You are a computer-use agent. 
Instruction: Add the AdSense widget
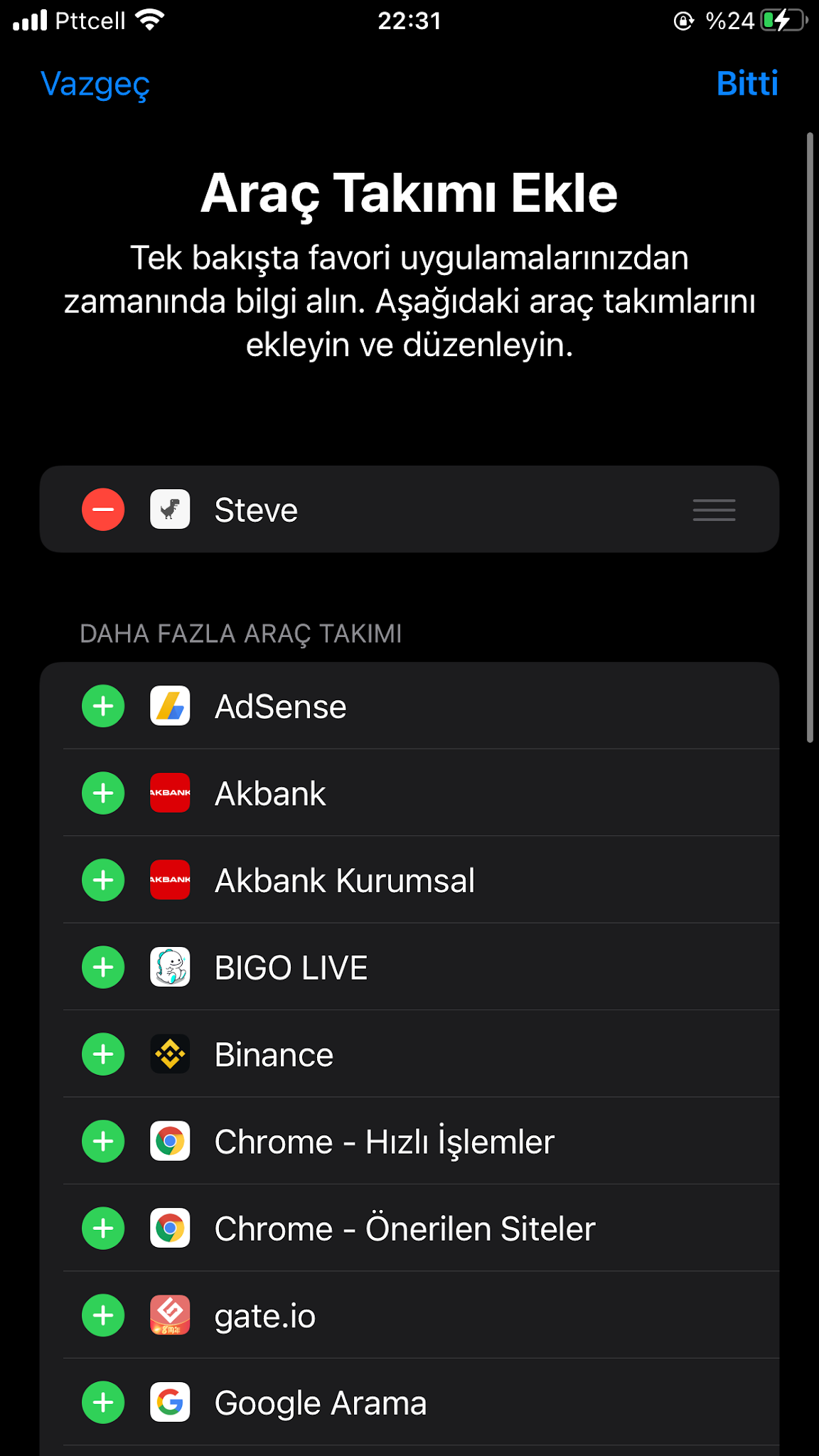click(103, 707)
